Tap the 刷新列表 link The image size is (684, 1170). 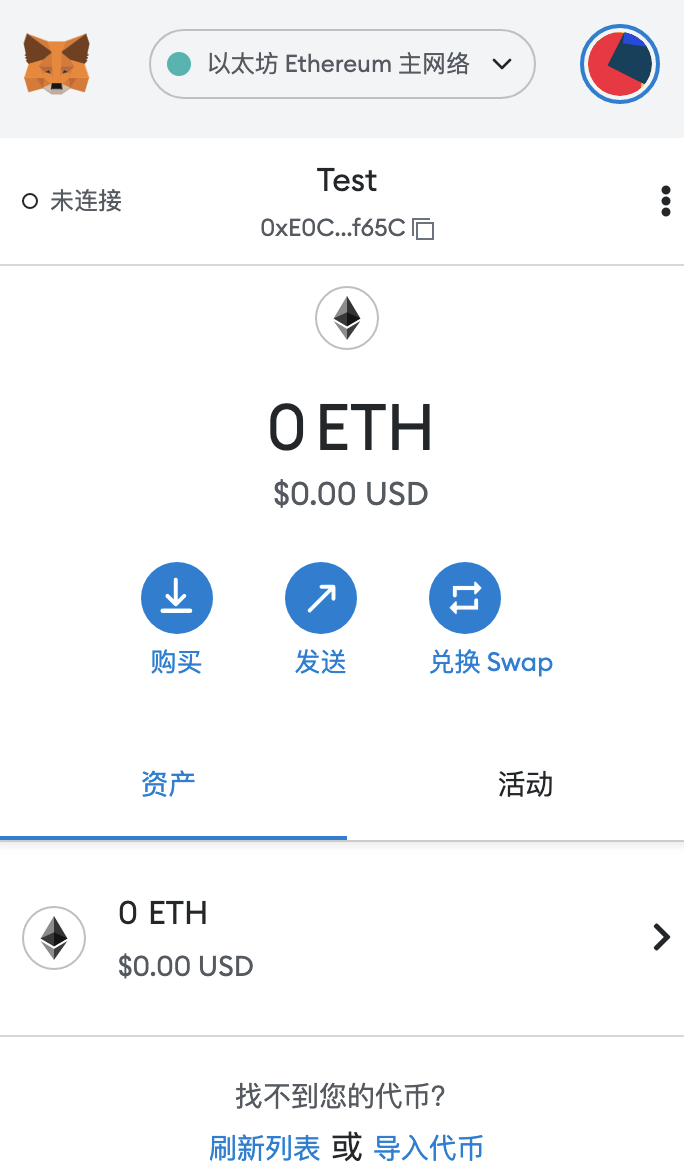(x=265, y=1148)
